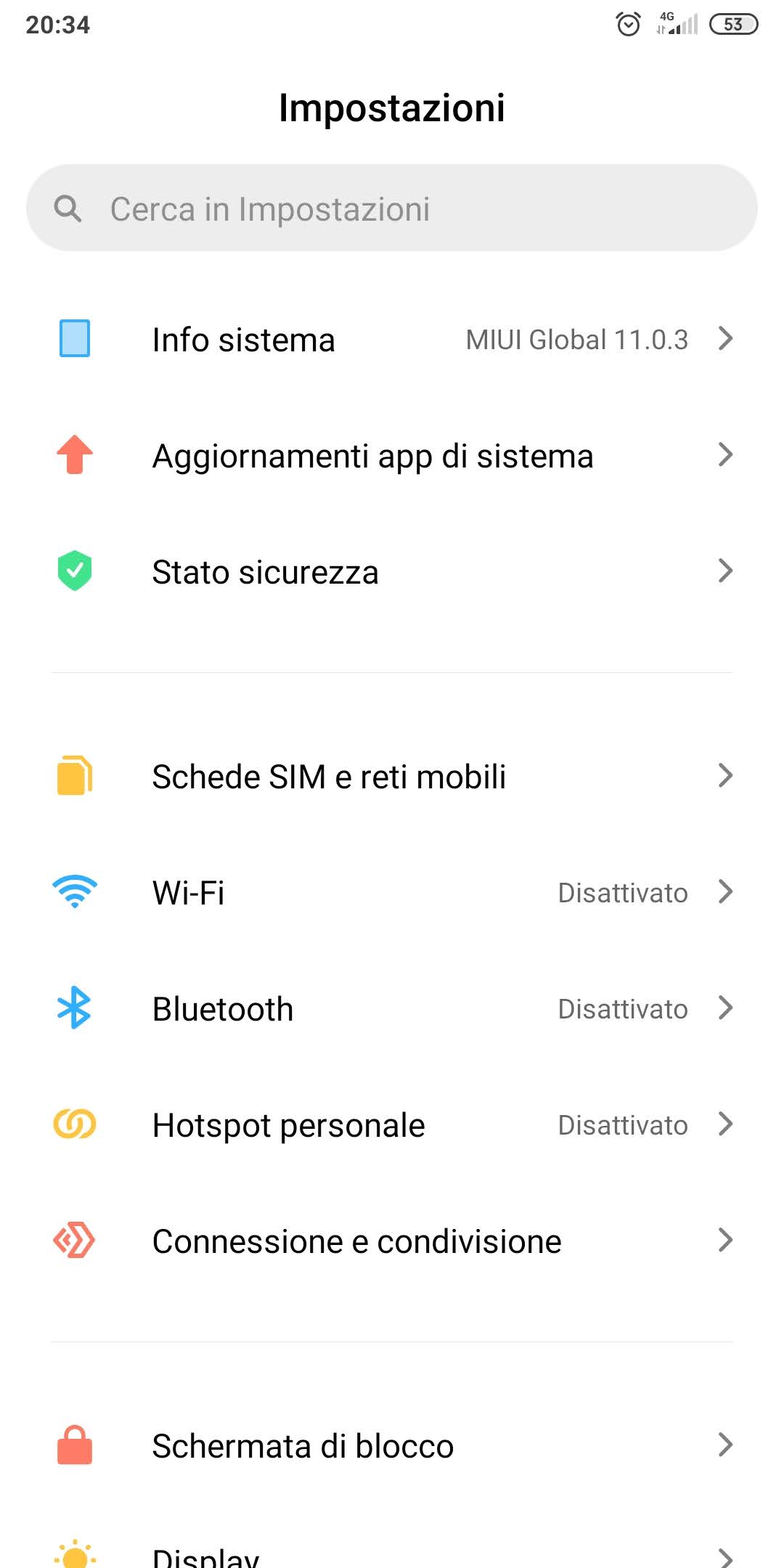Select Hotspot personale
Image resolution: width=784 pixels, height=1568 pixels.
392,1125
